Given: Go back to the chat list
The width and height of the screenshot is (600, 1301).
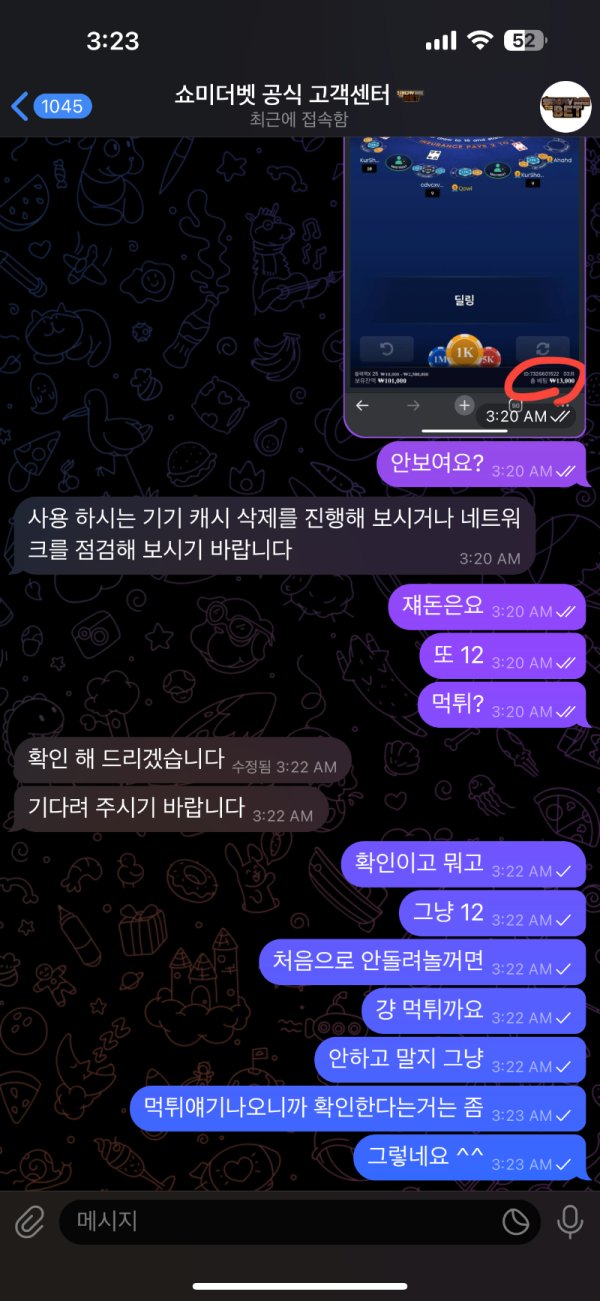Looking at the screenshot, I should pyautogui.click(x=50, y=105).
